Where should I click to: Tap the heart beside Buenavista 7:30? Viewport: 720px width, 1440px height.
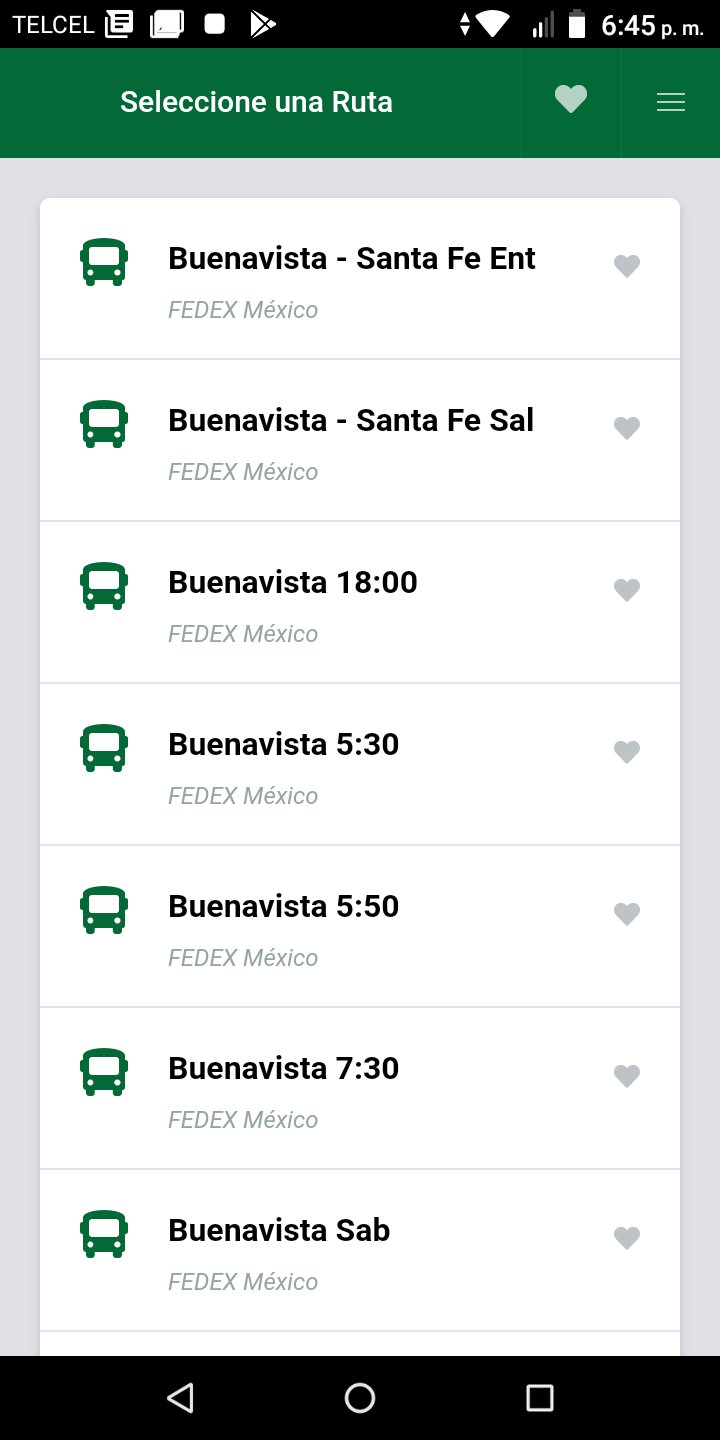(x=626, y=1076)
